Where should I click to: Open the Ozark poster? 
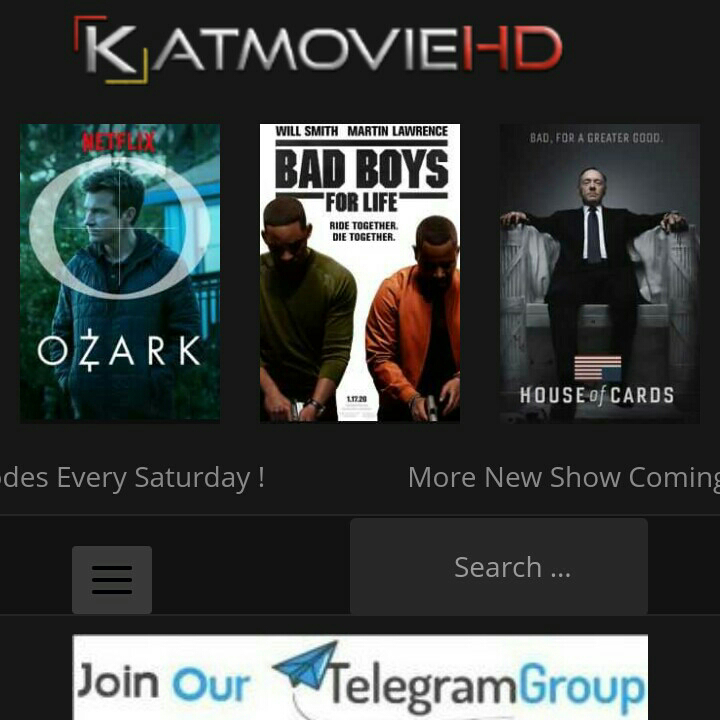(120, 273)
